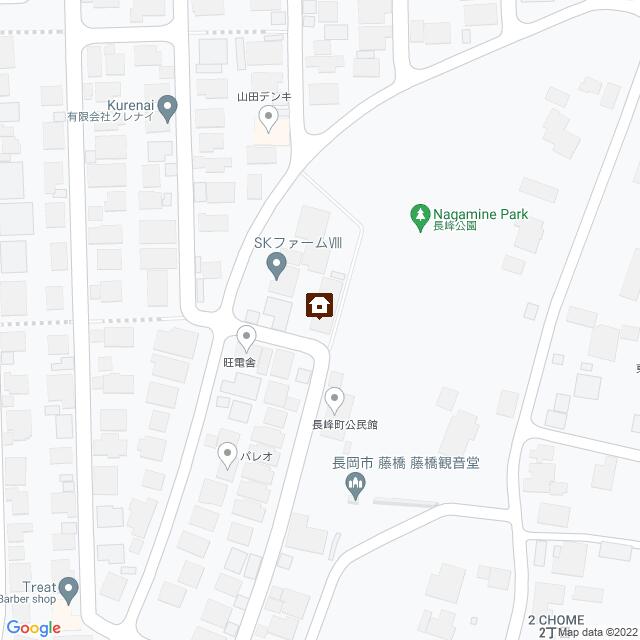640x640 pixels.
Task: Select the brown home marker
Action: (319, 304)
